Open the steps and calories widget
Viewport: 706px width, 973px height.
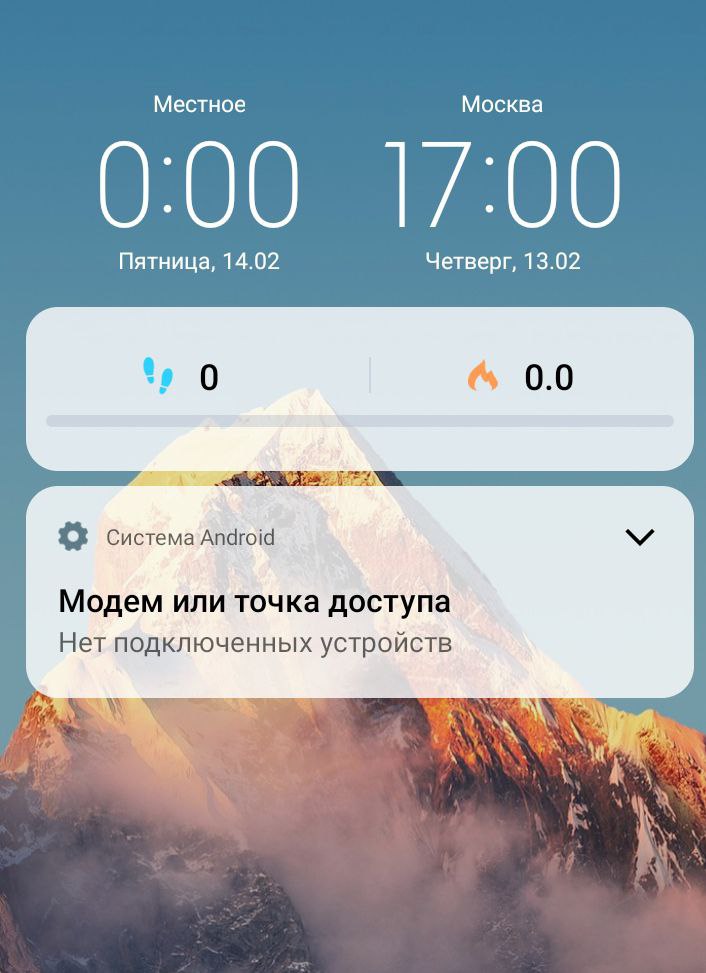pos(359,388)
